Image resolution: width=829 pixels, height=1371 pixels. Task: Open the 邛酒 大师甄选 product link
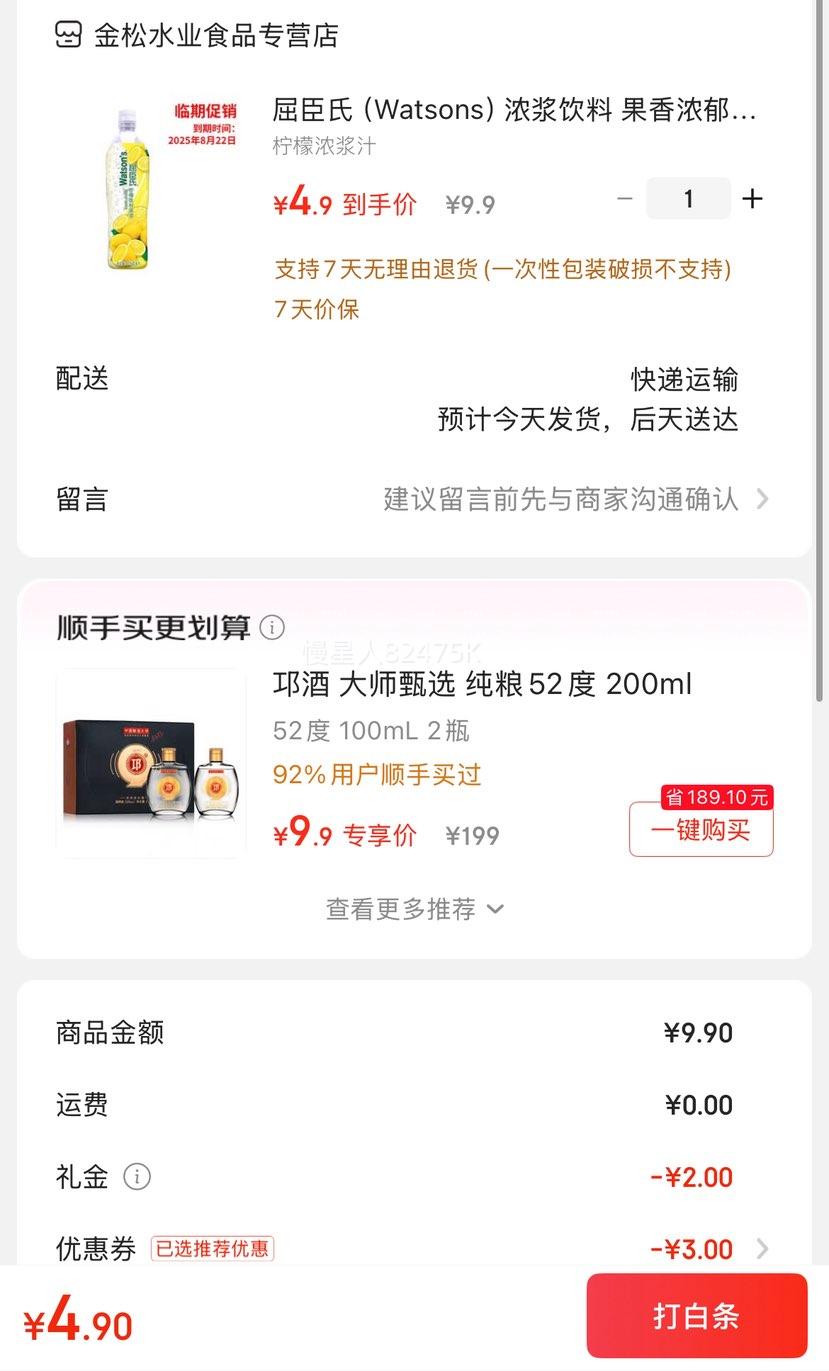coord(483,684)
